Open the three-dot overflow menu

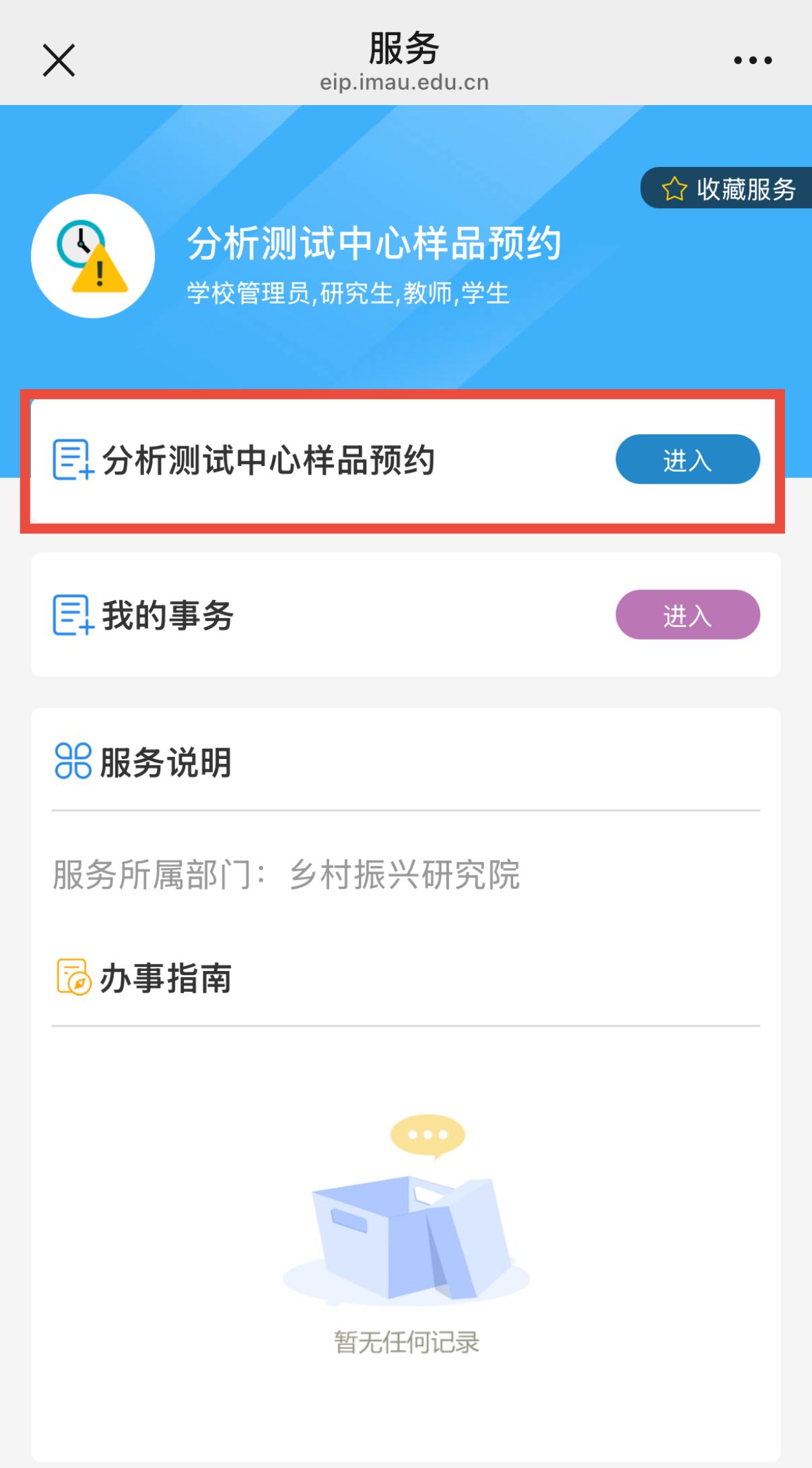coord(753,61)
